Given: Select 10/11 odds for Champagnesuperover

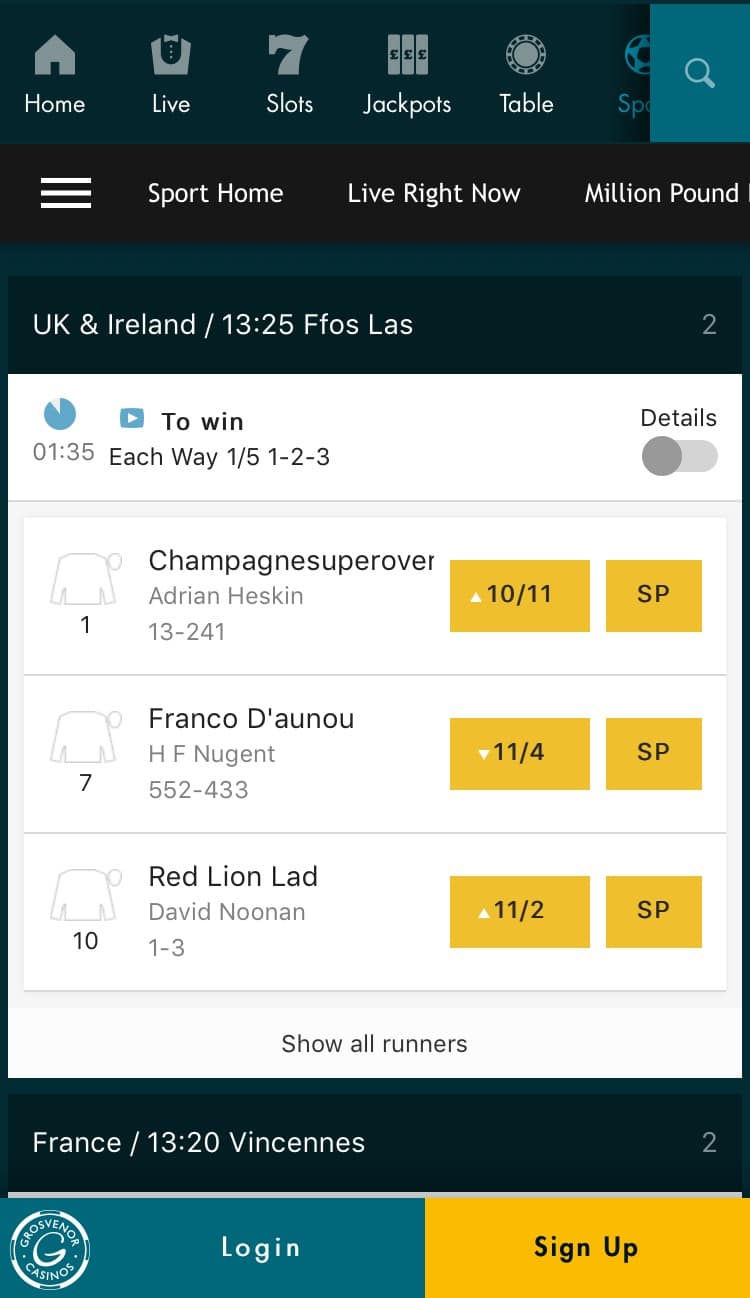Looking at the screenshot, I should tap(520, 595).
